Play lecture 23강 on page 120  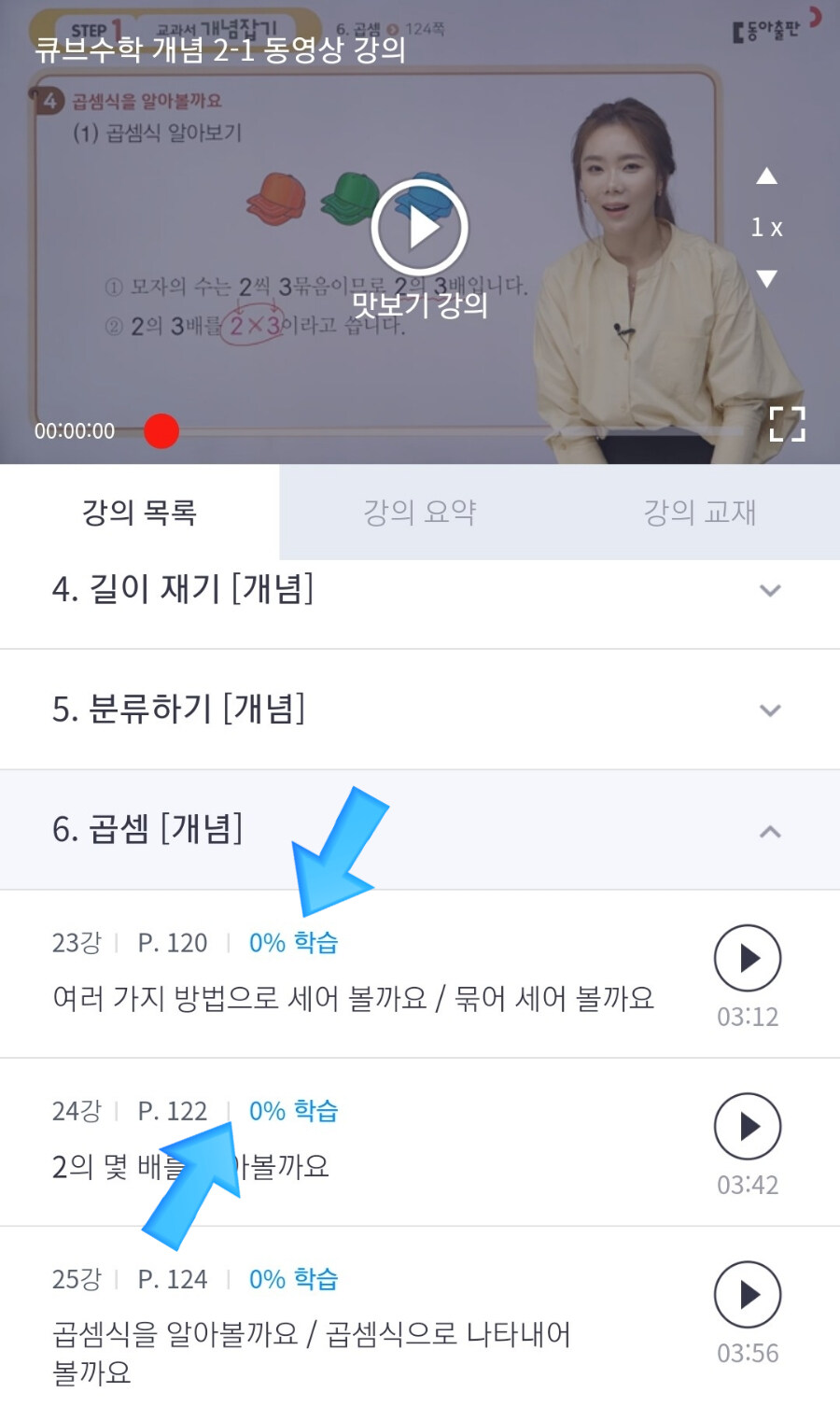pyautogui.click(x=747, y=958)
